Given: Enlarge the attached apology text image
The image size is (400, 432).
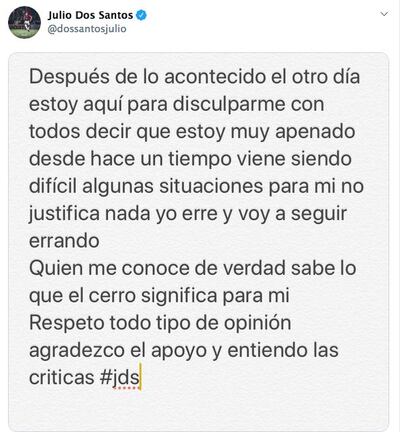Looking at the screenshot, I should tap(199, 242).
